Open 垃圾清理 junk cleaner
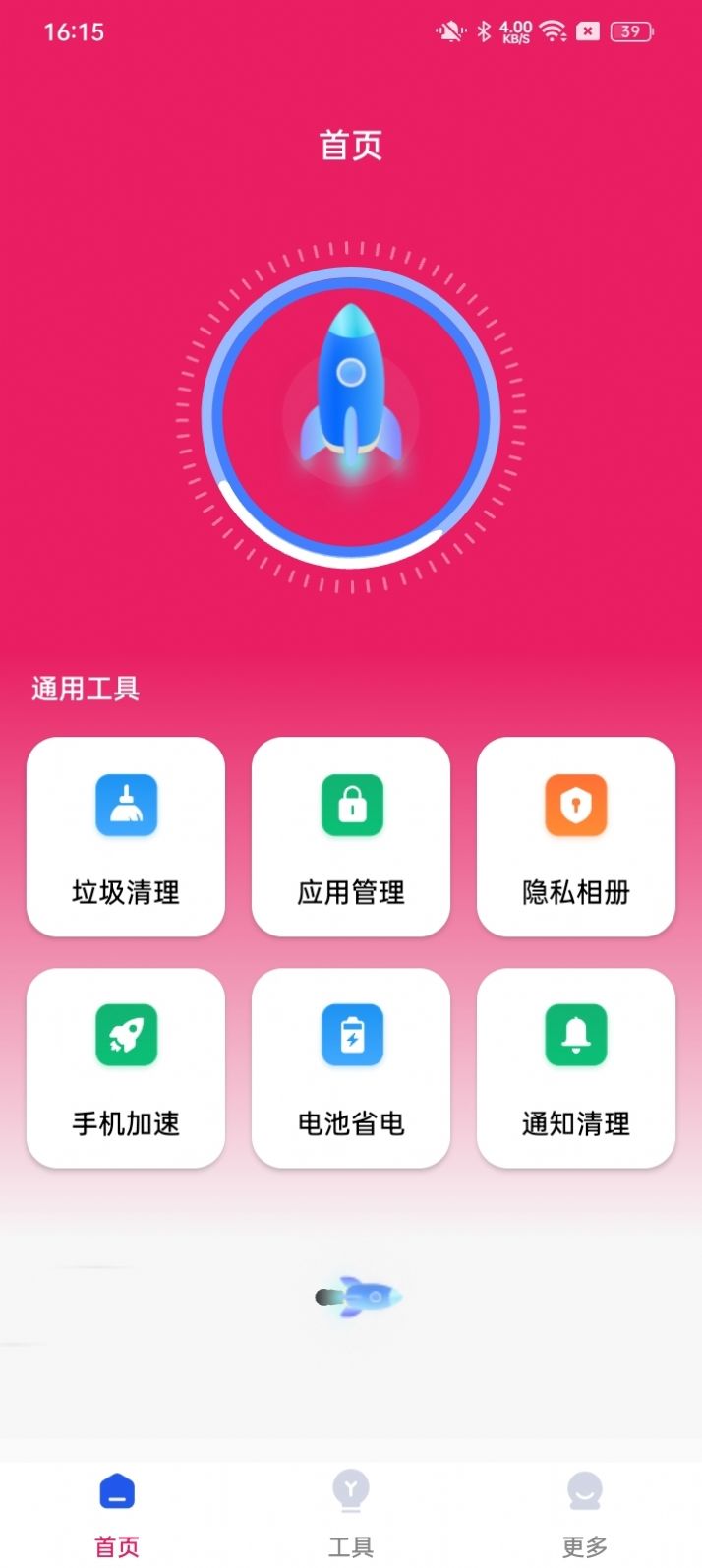 tap(126, 836)
